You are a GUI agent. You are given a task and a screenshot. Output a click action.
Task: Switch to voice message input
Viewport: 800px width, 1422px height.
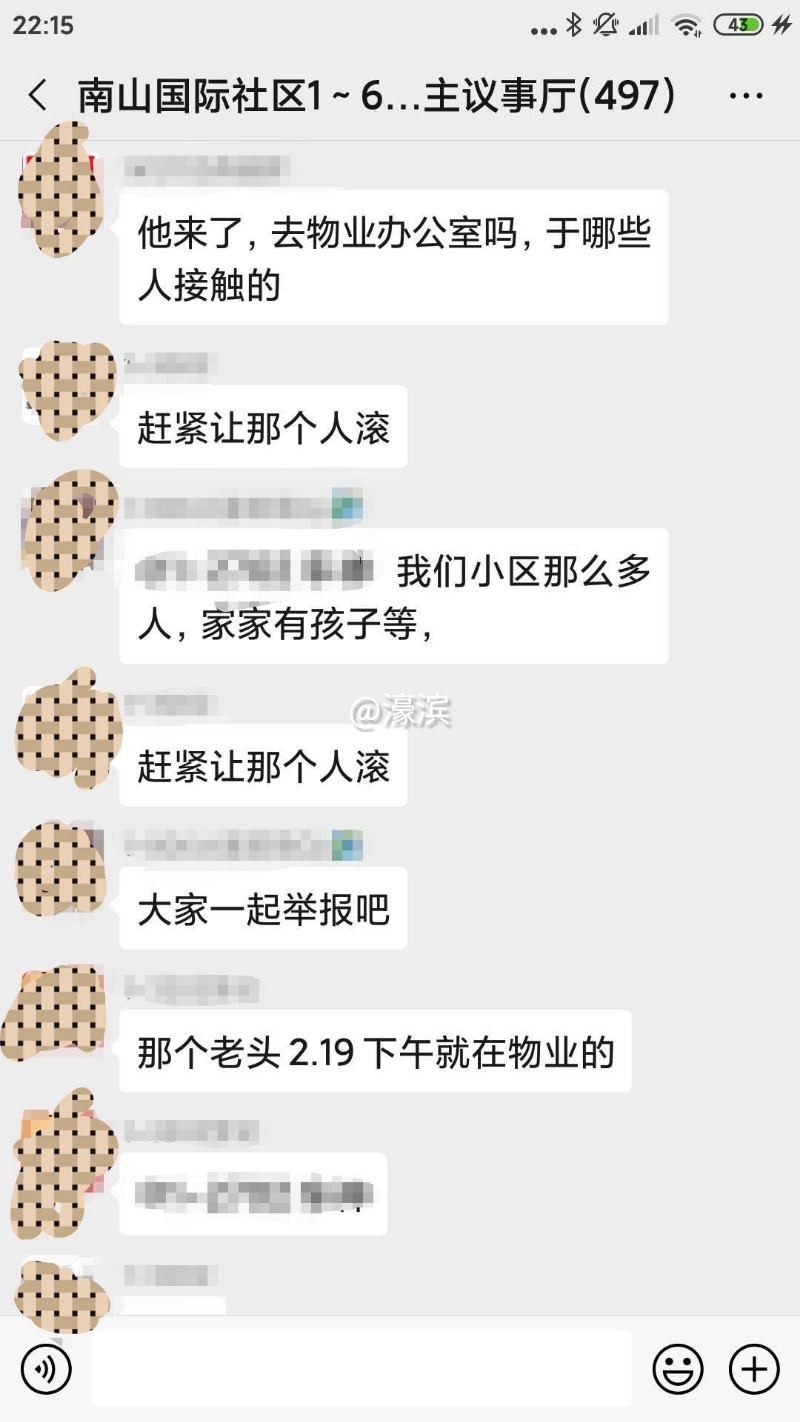(x=46, y=1369)
